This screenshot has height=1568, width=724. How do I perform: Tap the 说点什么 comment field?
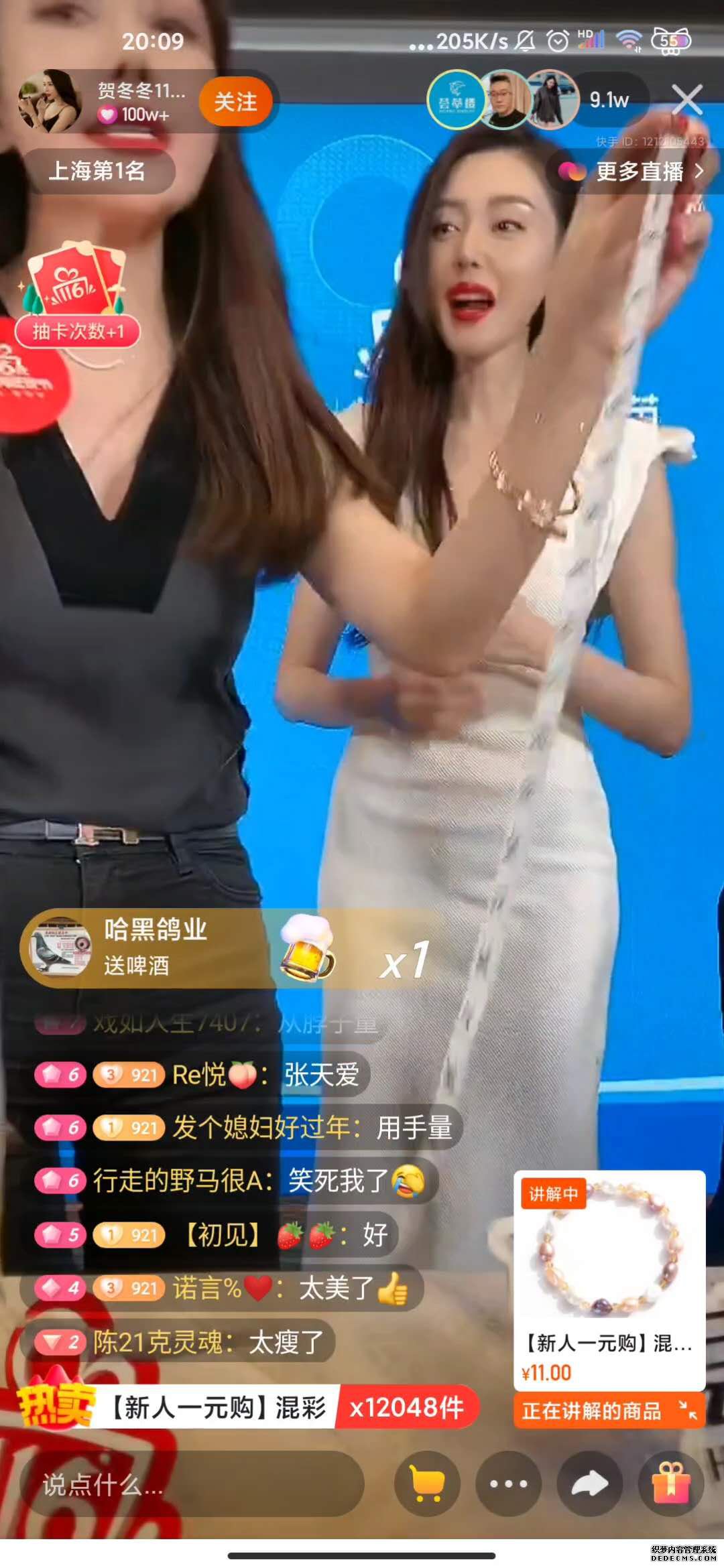(191, 1485)
